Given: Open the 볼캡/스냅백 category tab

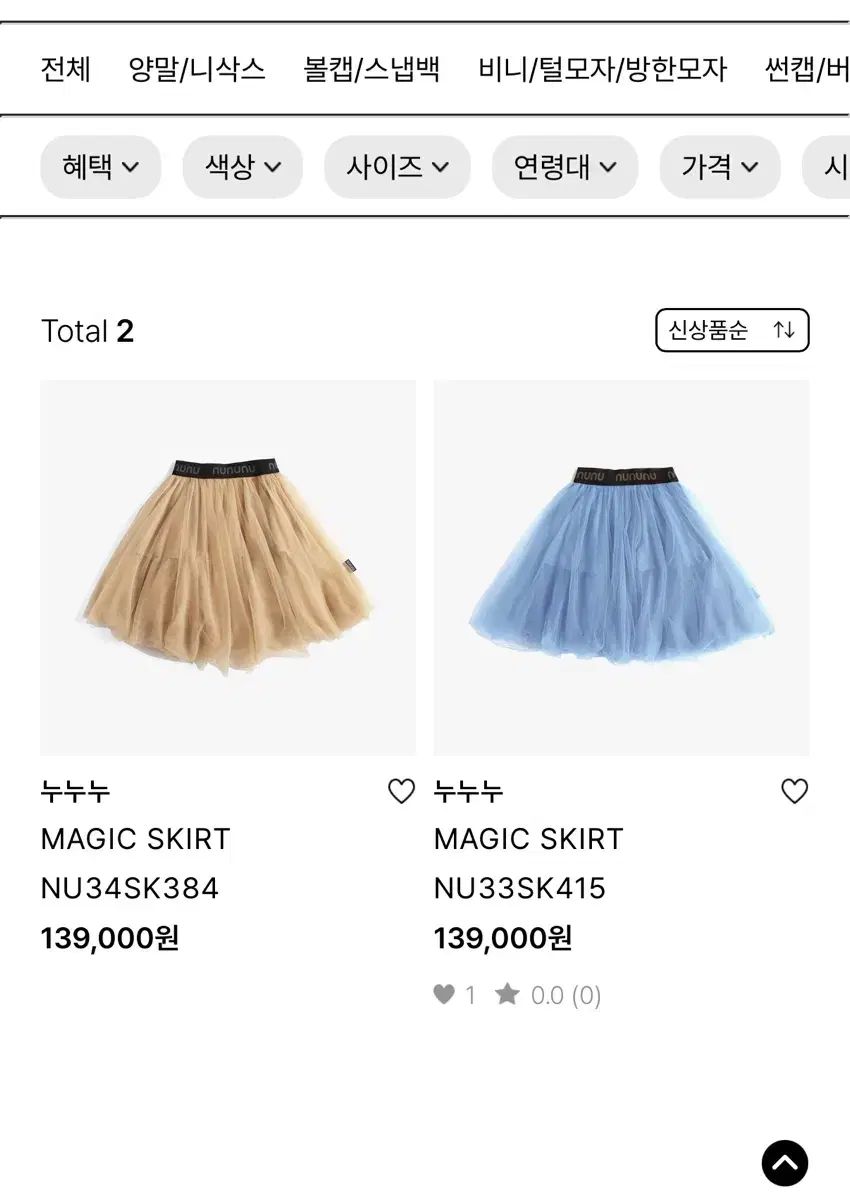Looking at the screenshot, I should tap(371, 69).
